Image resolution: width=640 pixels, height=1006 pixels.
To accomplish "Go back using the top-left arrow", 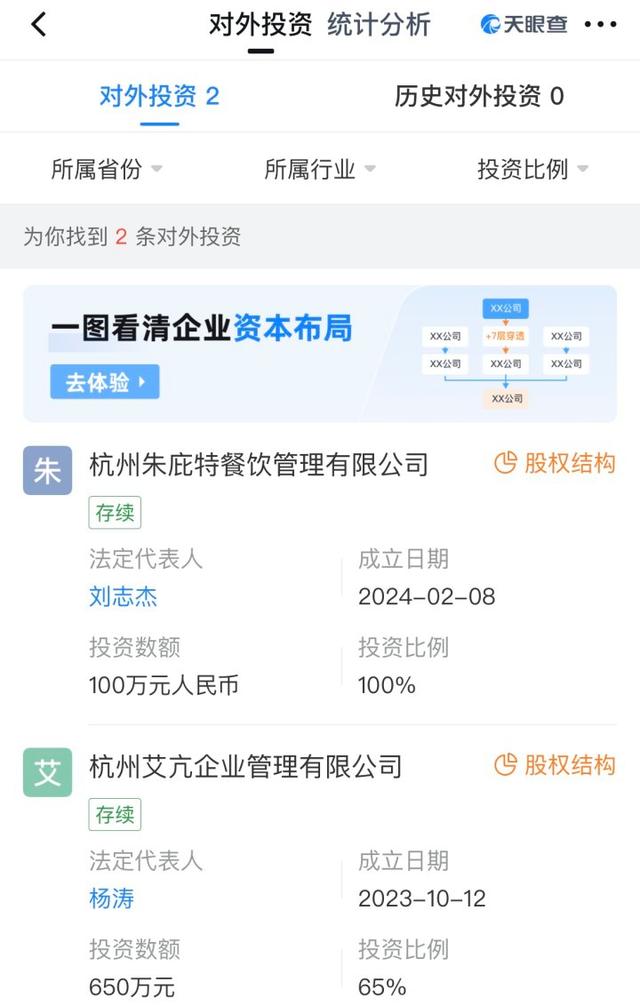I will [x=38, y=25].
